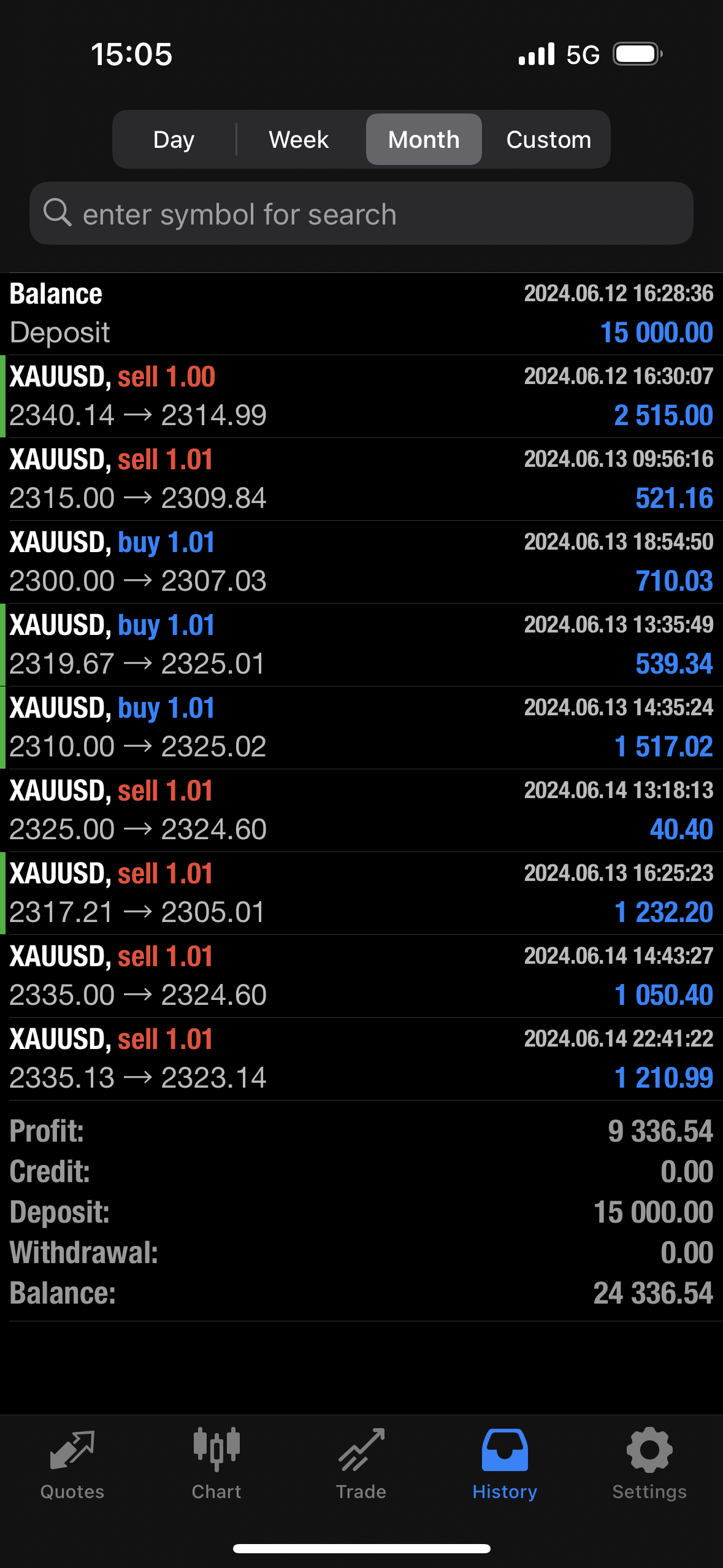Open the Chart tab

pyautogui.click(x=216, y=1464)
